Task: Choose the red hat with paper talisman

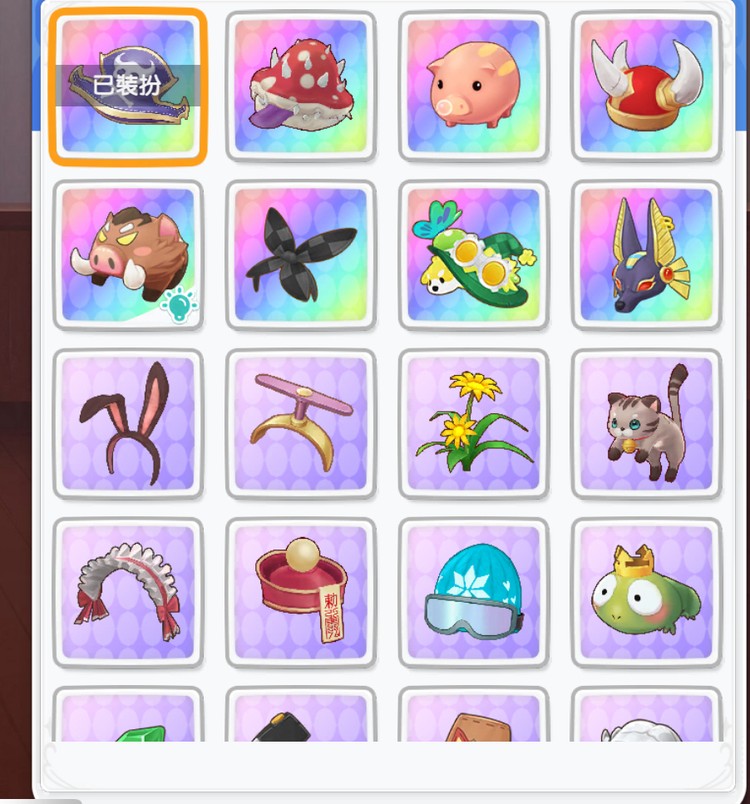Action: pos(300,593)
